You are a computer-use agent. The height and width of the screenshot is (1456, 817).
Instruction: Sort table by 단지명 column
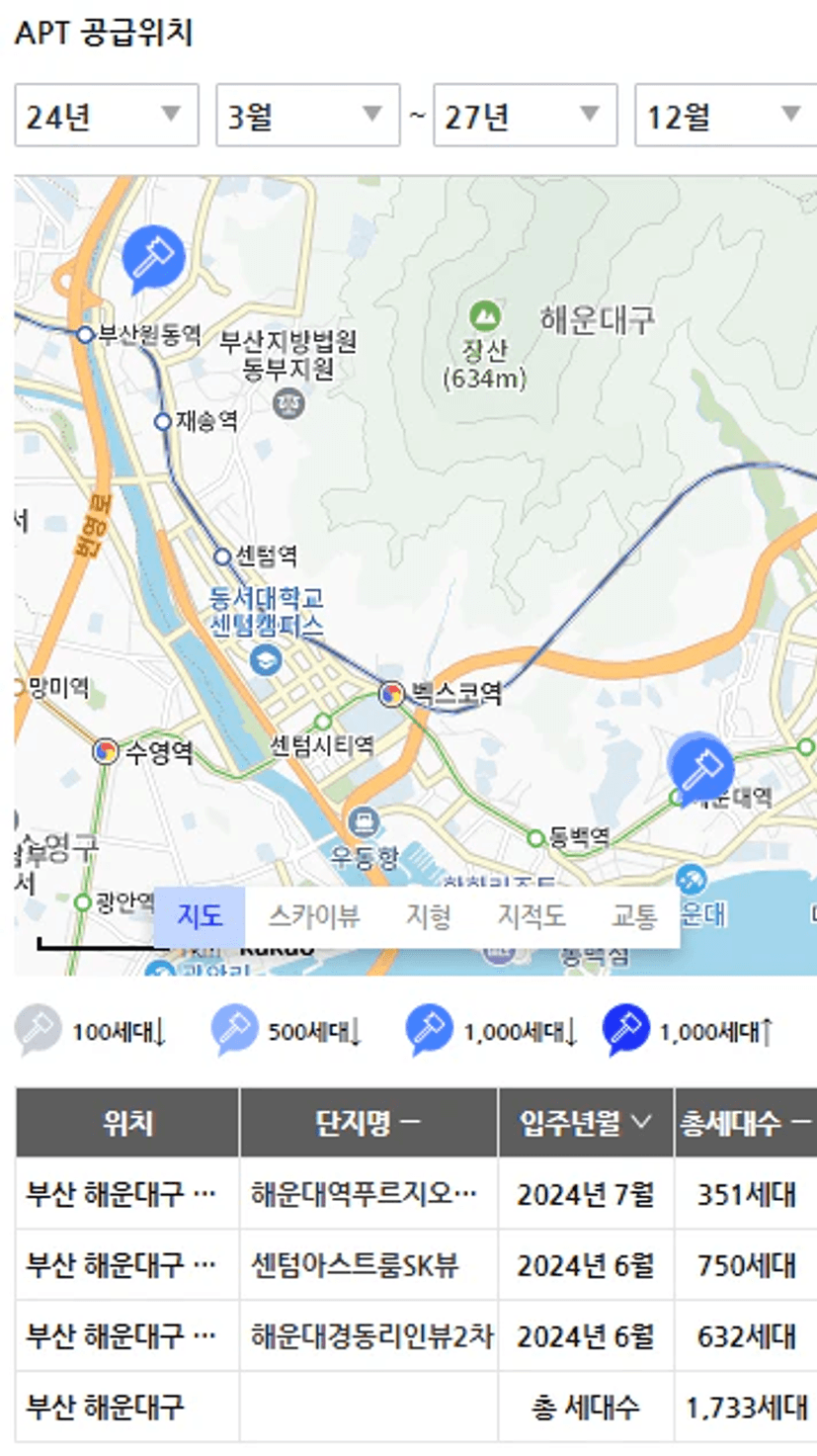click(368, 1122)
